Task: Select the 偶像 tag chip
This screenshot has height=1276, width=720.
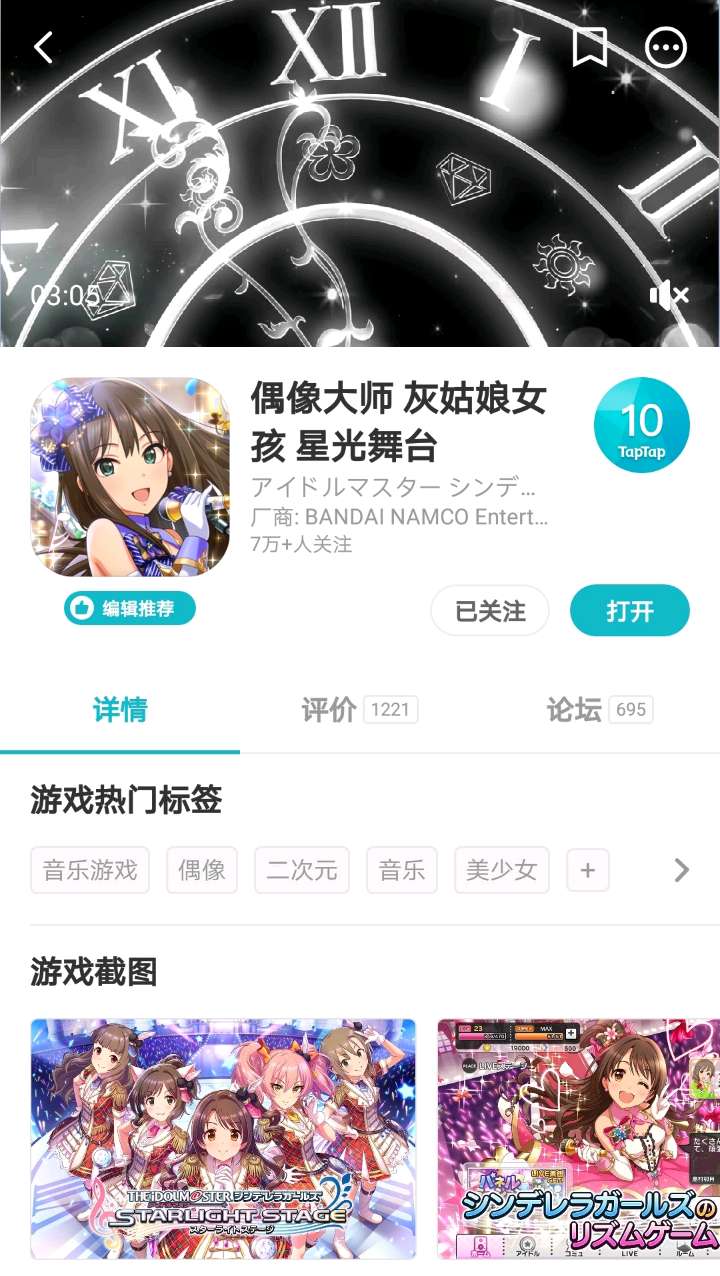Action: [x=202, y=870]
